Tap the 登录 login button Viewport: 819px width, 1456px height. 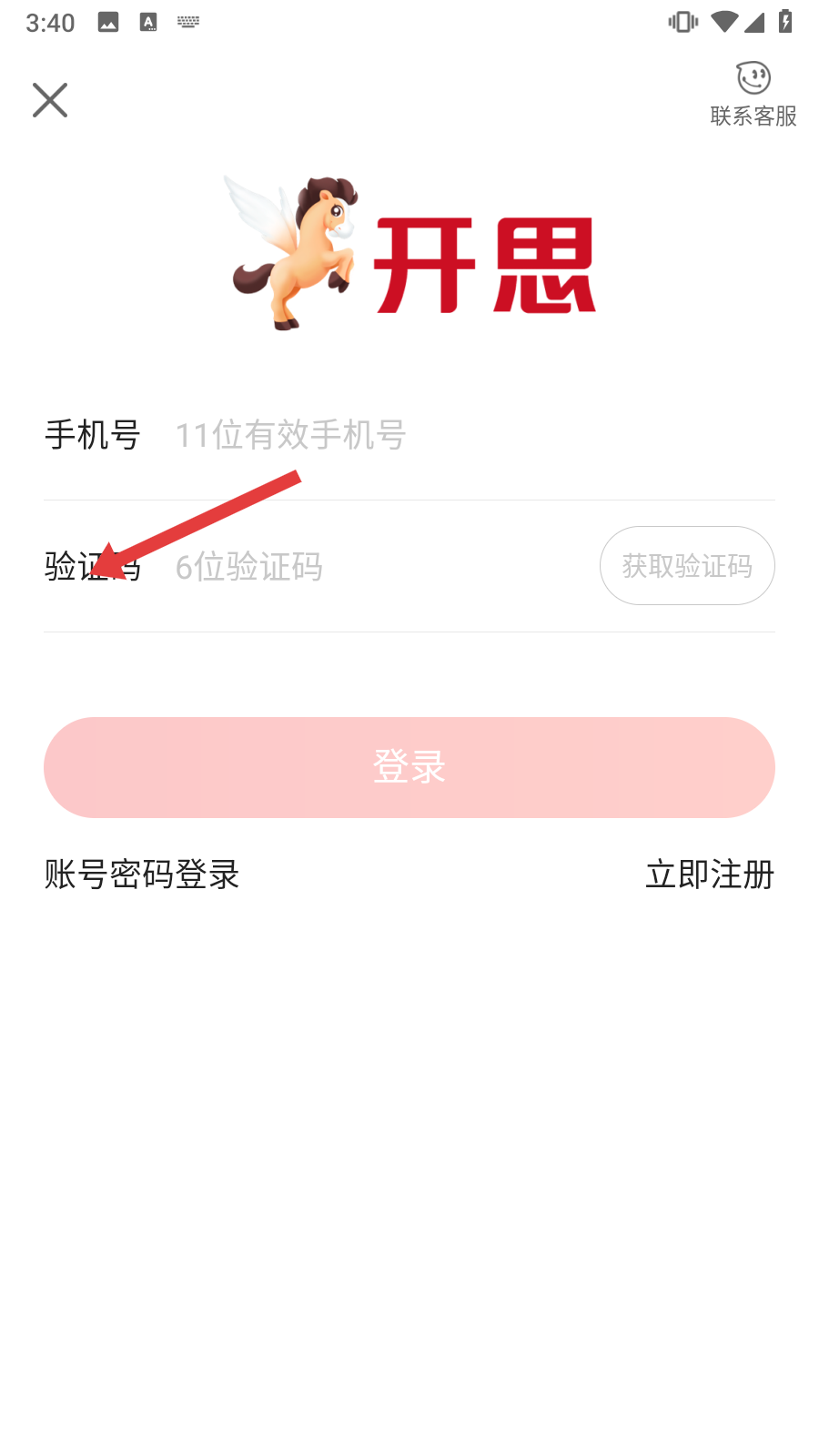[409, 767]
